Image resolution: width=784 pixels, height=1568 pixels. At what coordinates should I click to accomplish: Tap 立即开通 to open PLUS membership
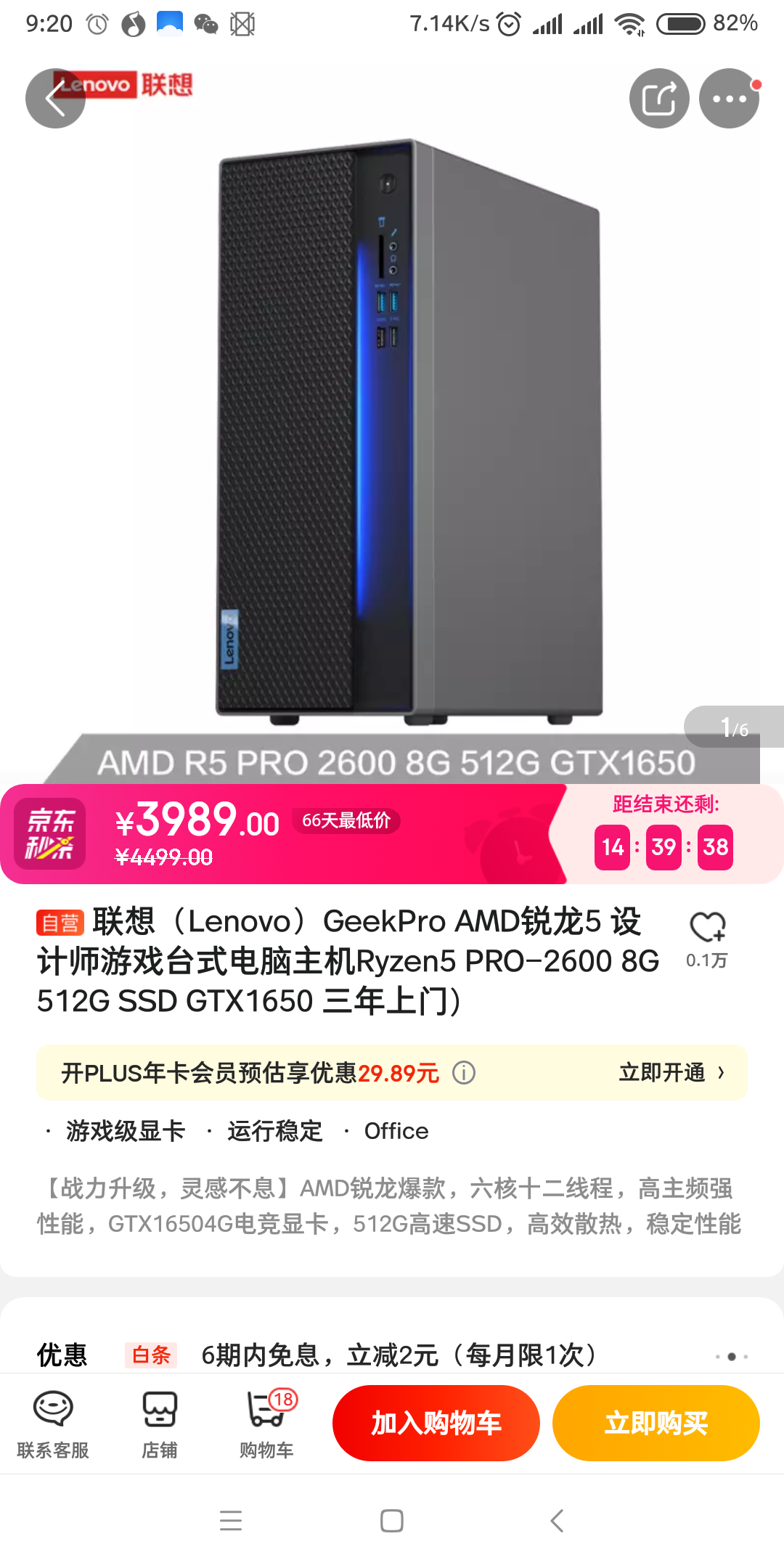click(671, 1072)
